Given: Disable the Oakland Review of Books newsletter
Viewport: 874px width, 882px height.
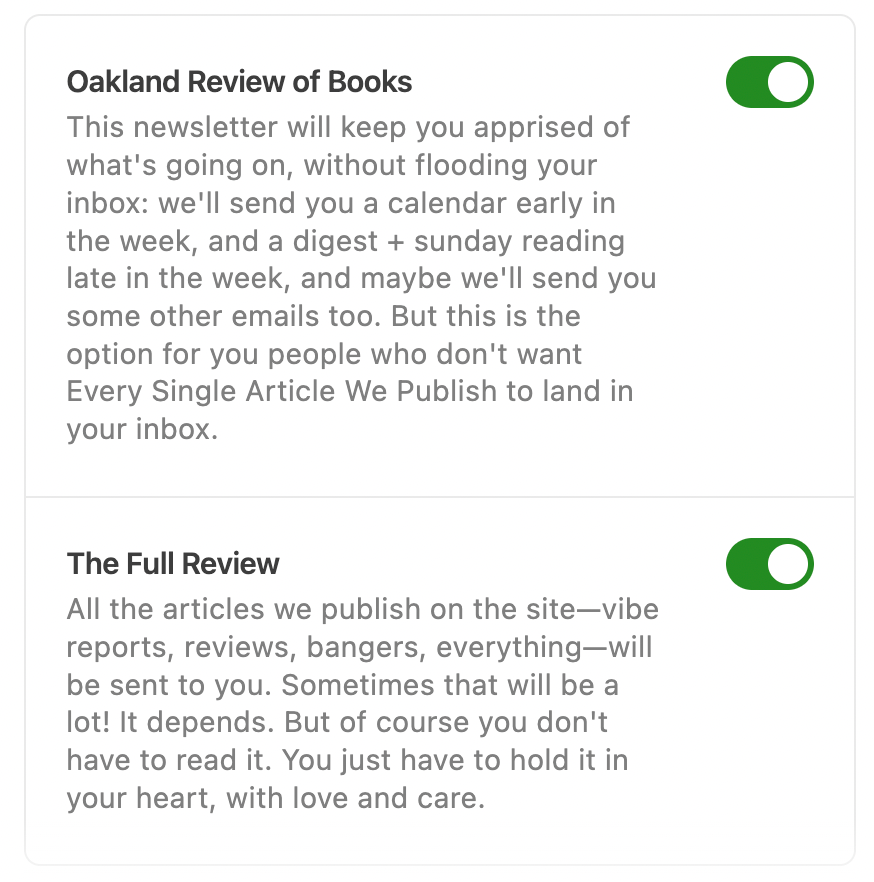Looking at the screenshot, I should (769, 82).
